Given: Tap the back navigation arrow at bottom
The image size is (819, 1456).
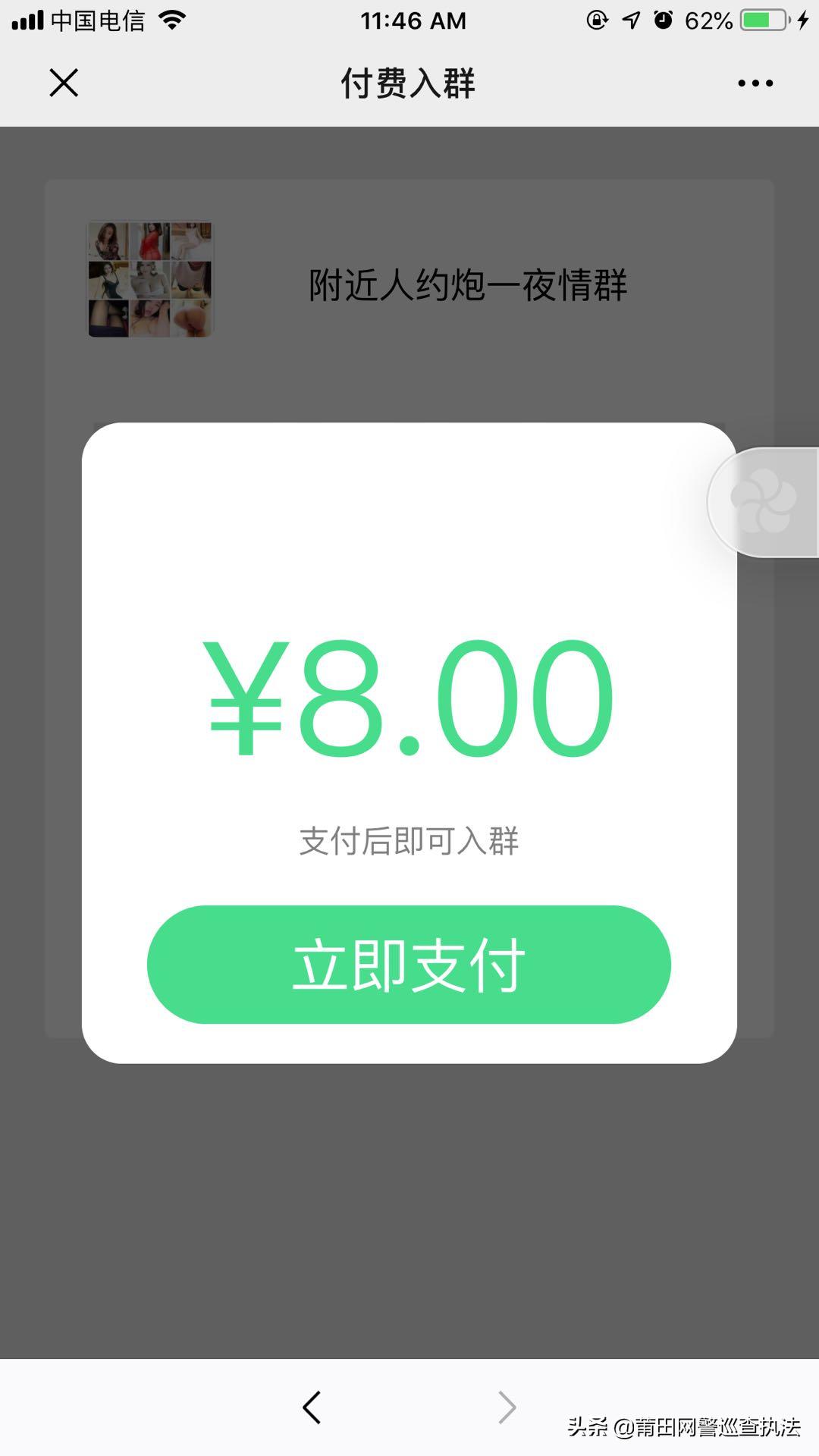Looking at the screenshot, I should [312, 1407].
